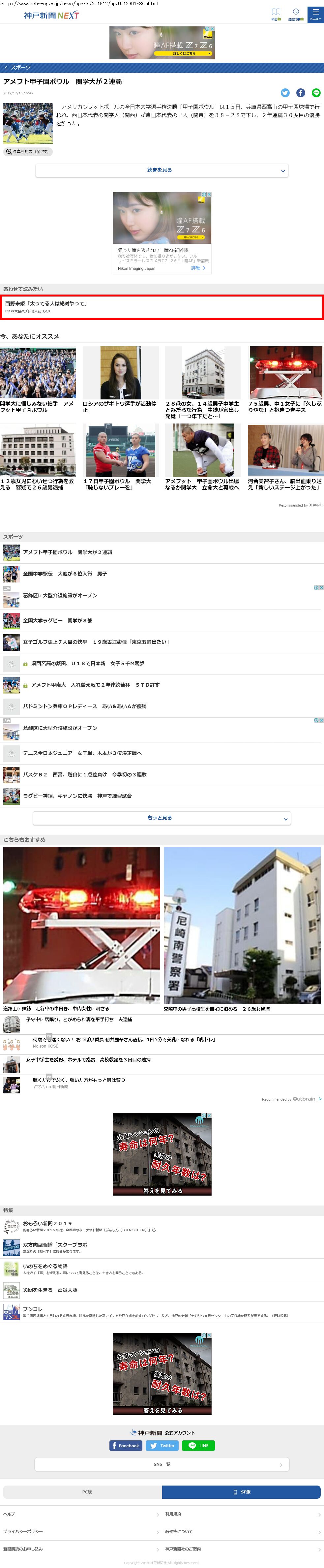Viewport: 324px width, 1568px height.
Task: Open 女子ゴルフ史上7人目の快挙 story
Action: point(96,642)
